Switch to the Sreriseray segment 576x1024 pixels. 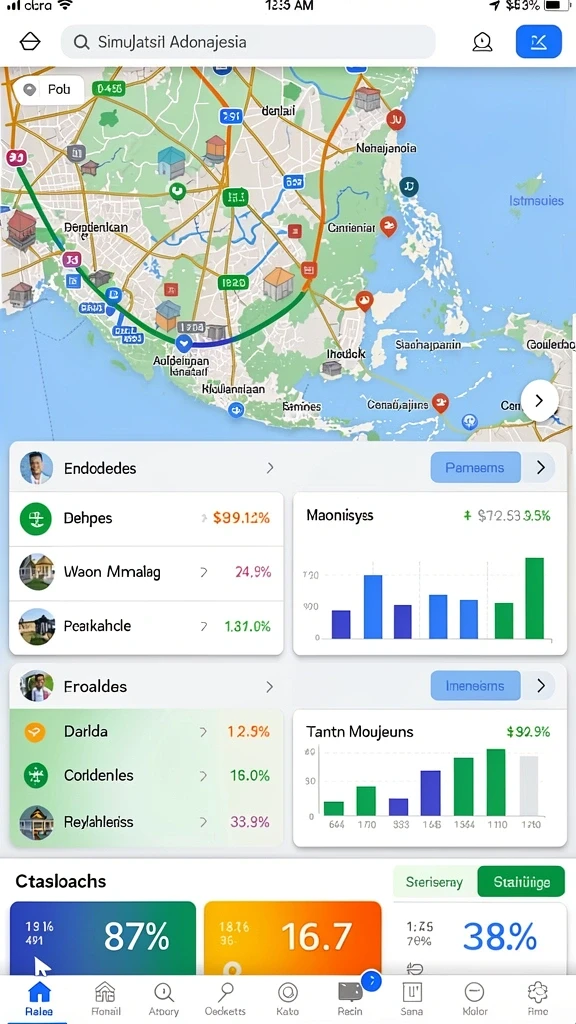click(434, 882)
